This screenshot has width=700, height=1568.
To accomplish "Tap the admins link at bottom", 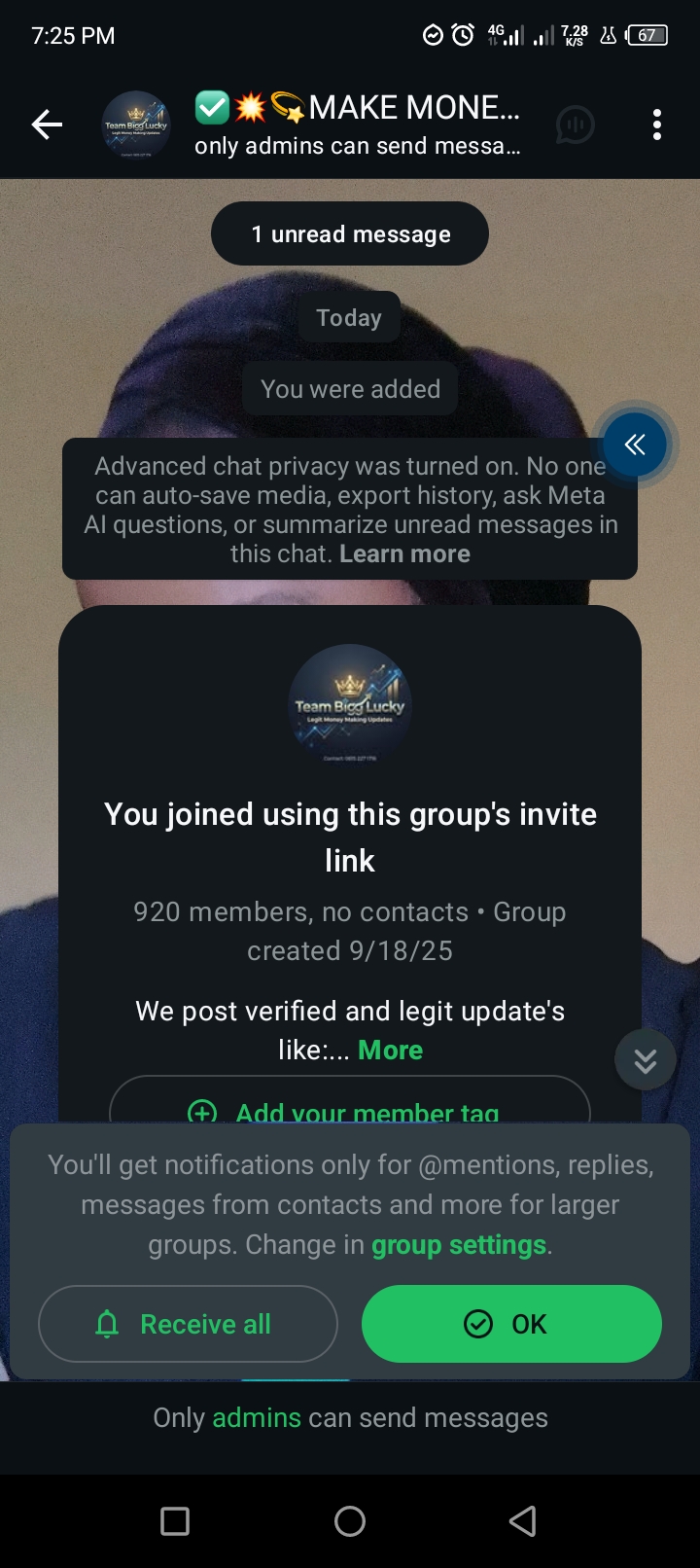I will coord(257,1418).
